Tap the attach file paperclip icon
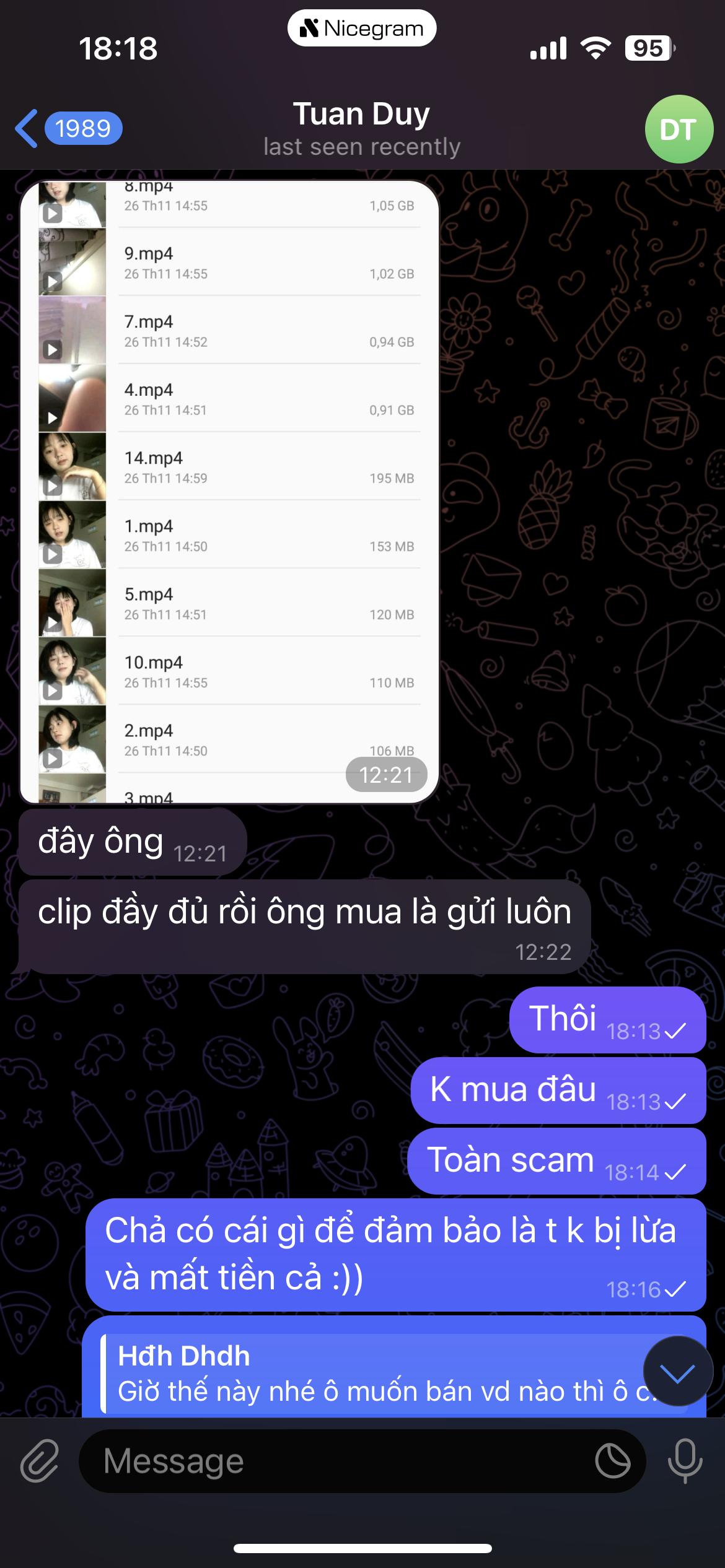The height and width of the screenshot is (1568, 725). point(40,1461)
